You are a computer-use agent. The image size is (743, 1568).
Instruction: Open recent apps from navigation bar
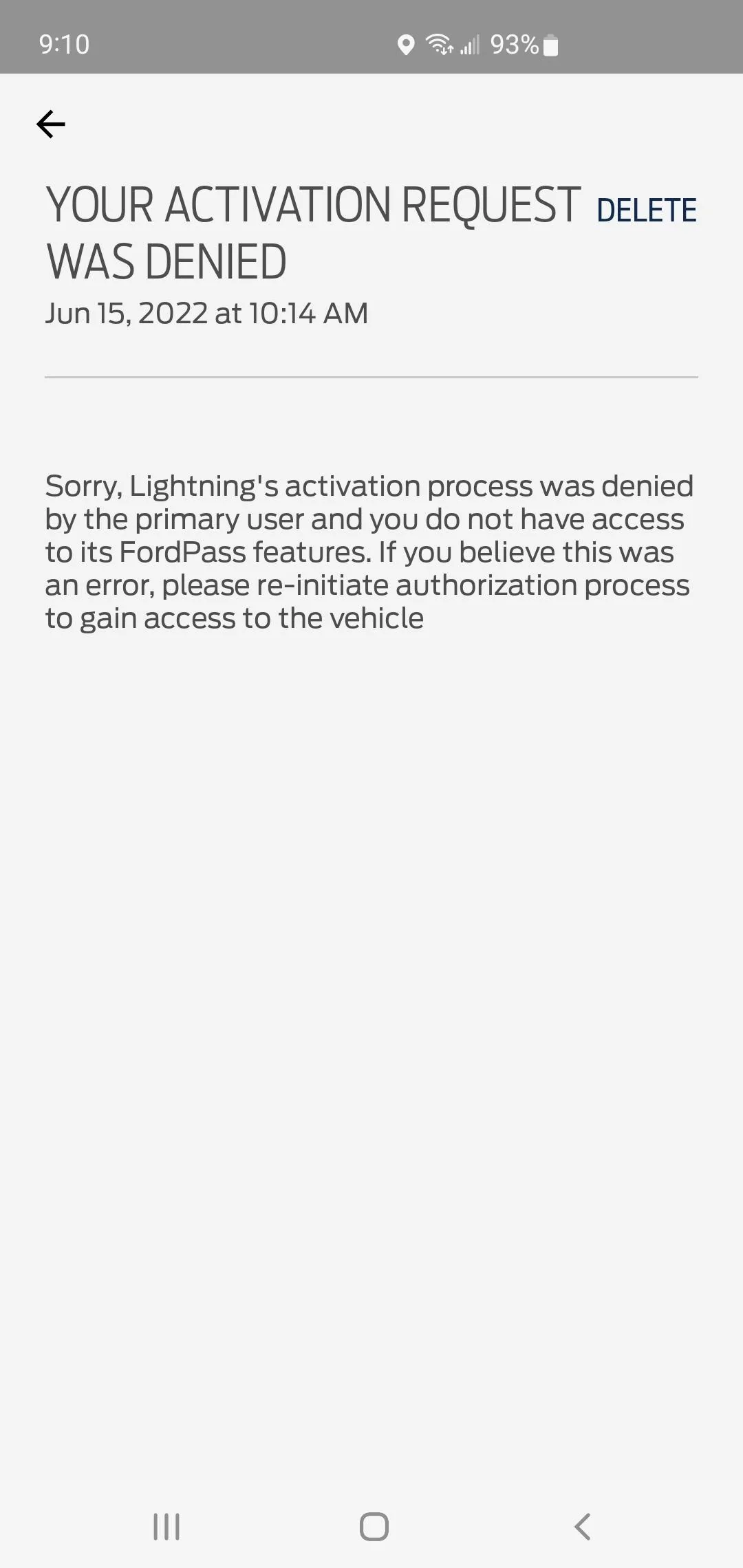(x=166, y=1527)
